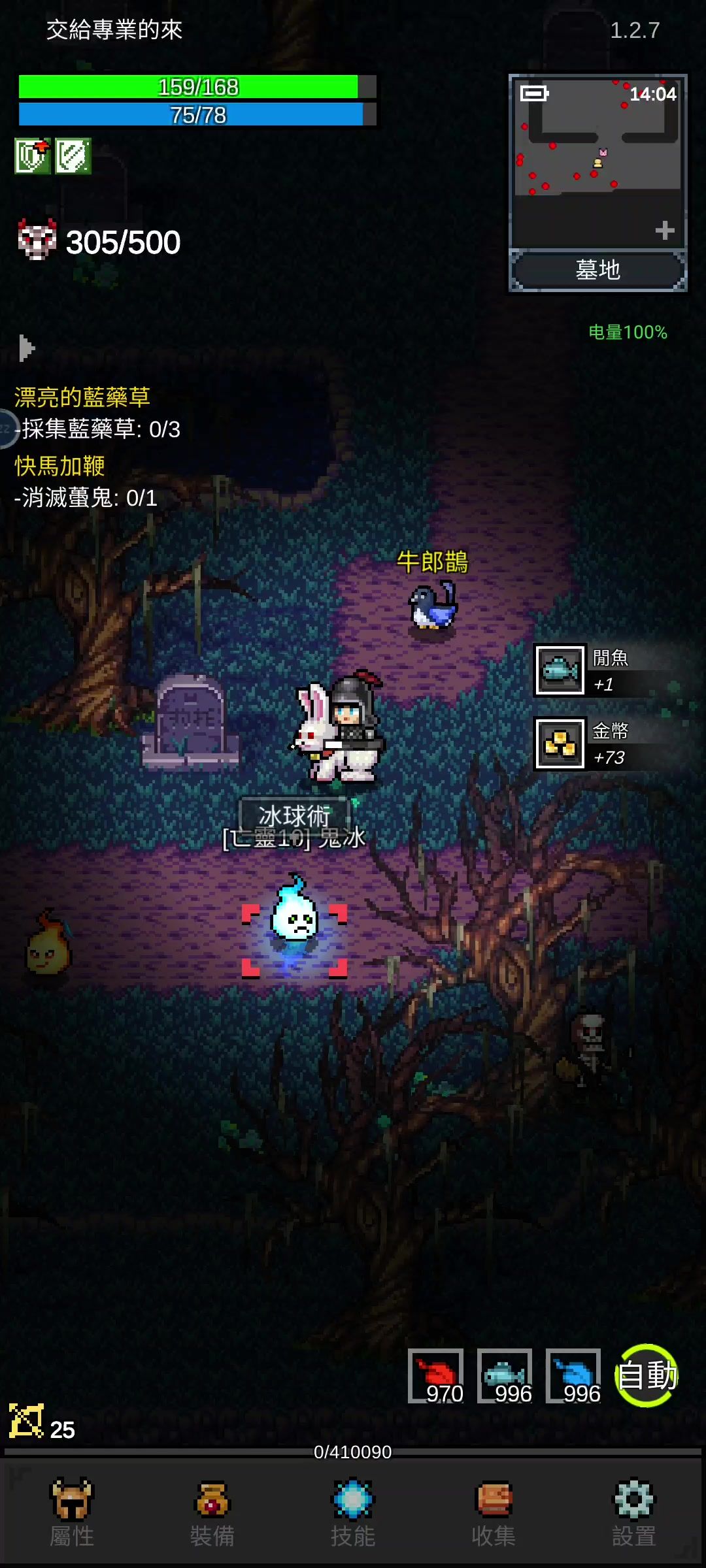This screenshot has height=1568, width=706.
Task: Open the 設置 settings tab
Action: (633, 1512)
